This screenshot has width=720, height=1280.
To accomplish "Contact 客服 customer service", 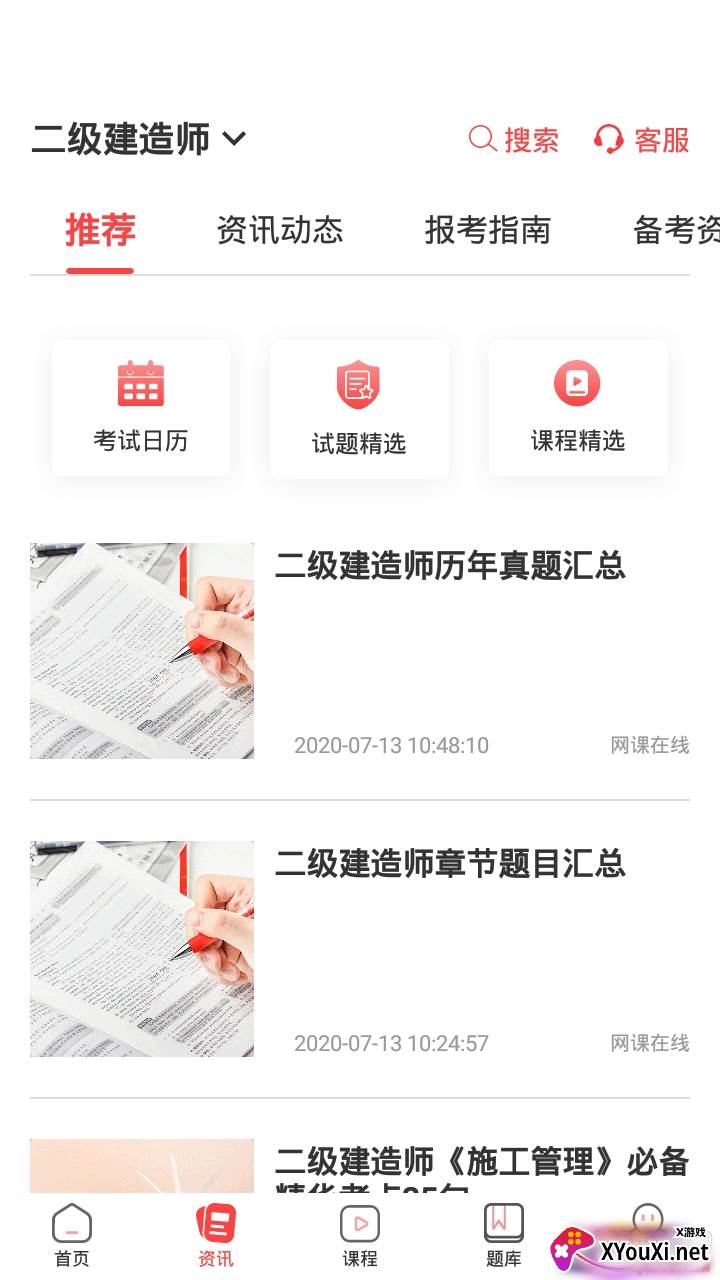I will click(642, 139).
